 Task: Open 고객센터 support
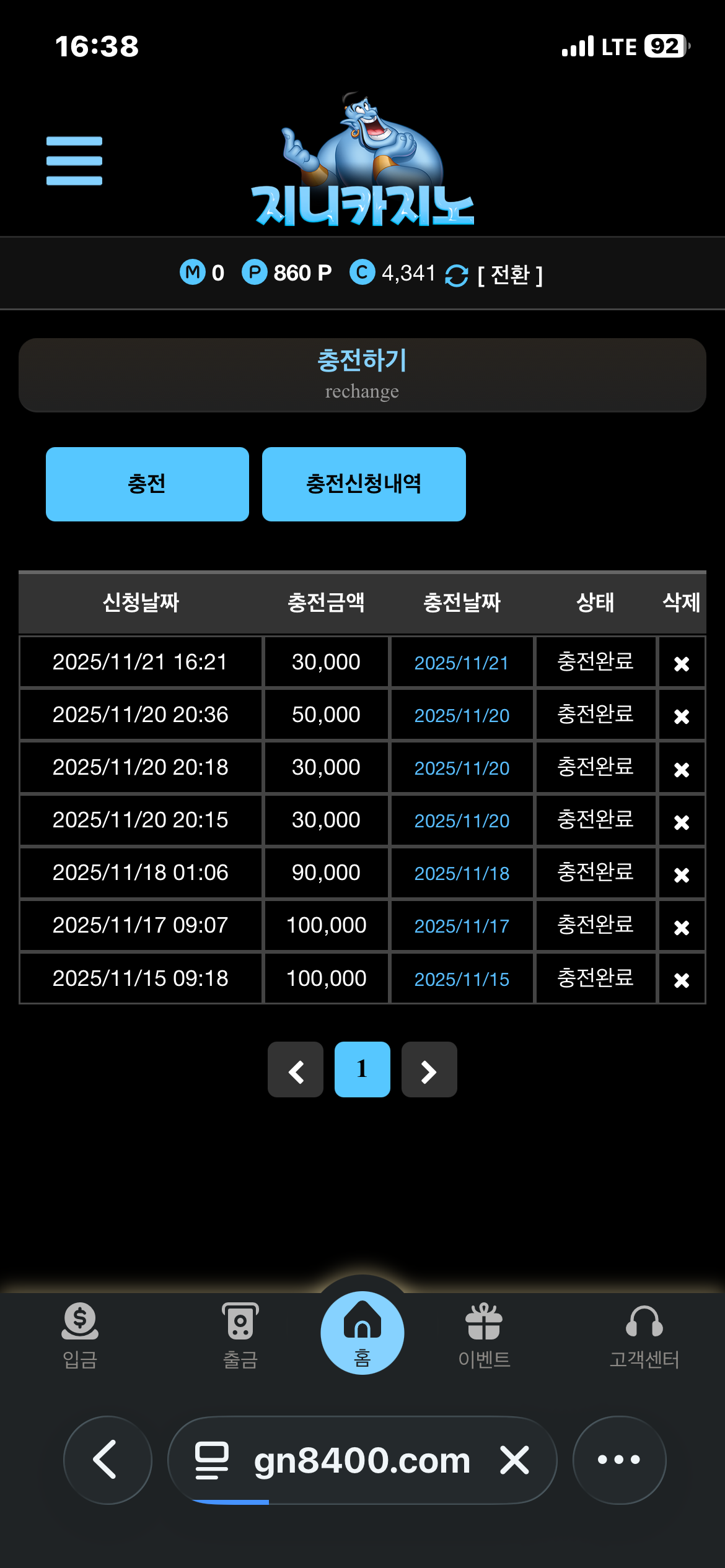coord(644,1335)
